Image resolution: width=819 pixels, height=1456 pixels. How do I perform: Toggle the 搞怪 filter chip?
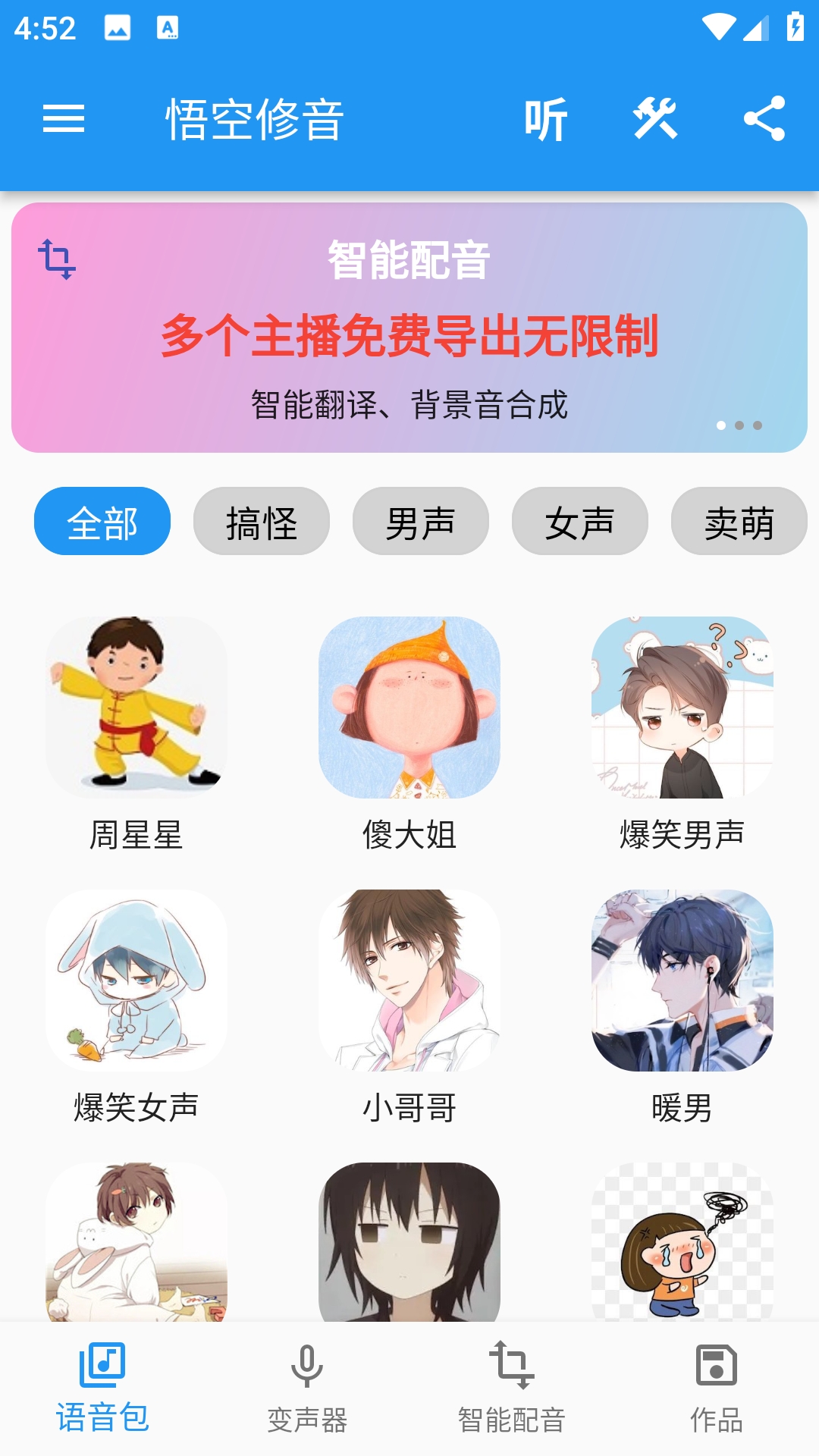tap(262, 521)
